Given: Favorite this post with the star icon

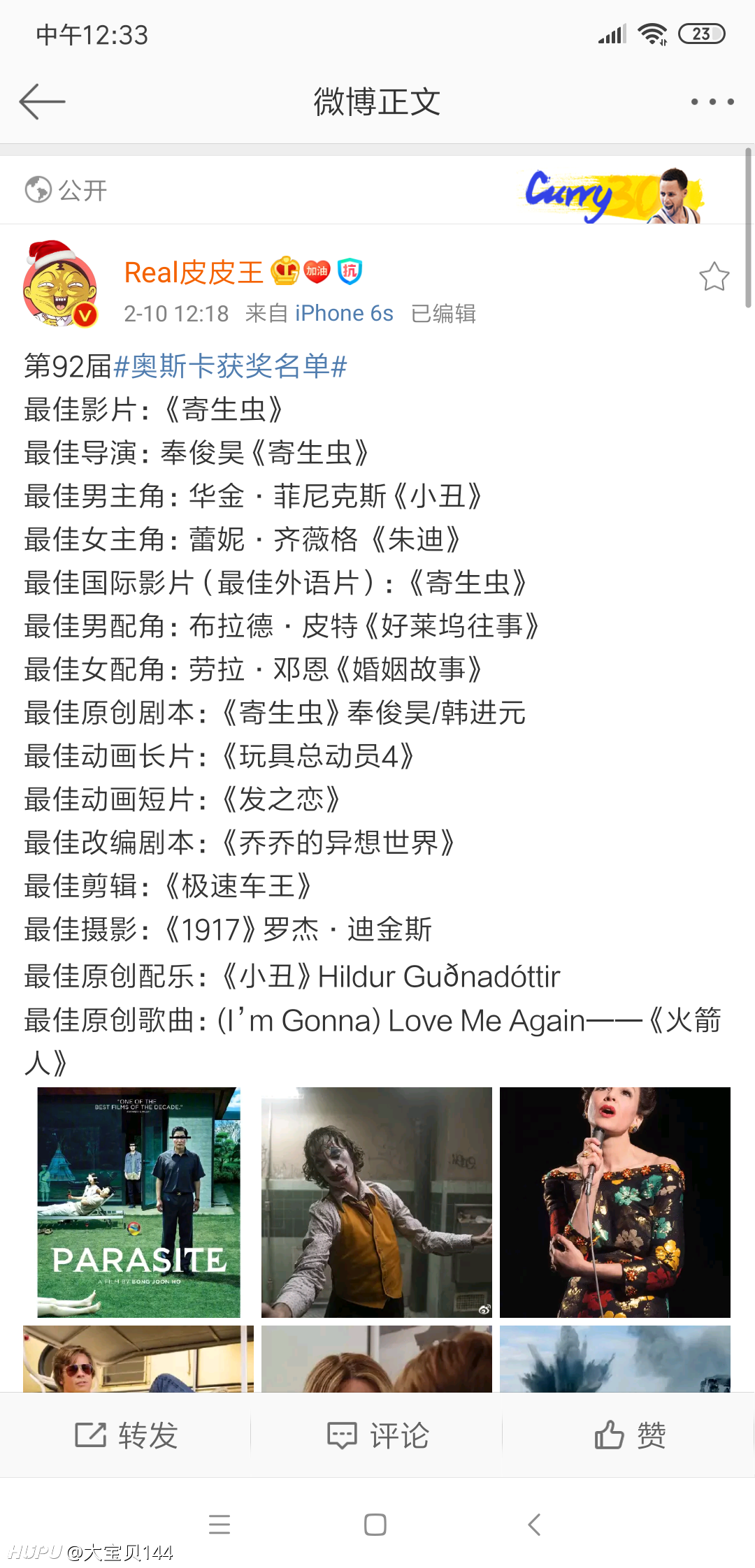Looking at the screenshot, I should [x=714, y=277].
